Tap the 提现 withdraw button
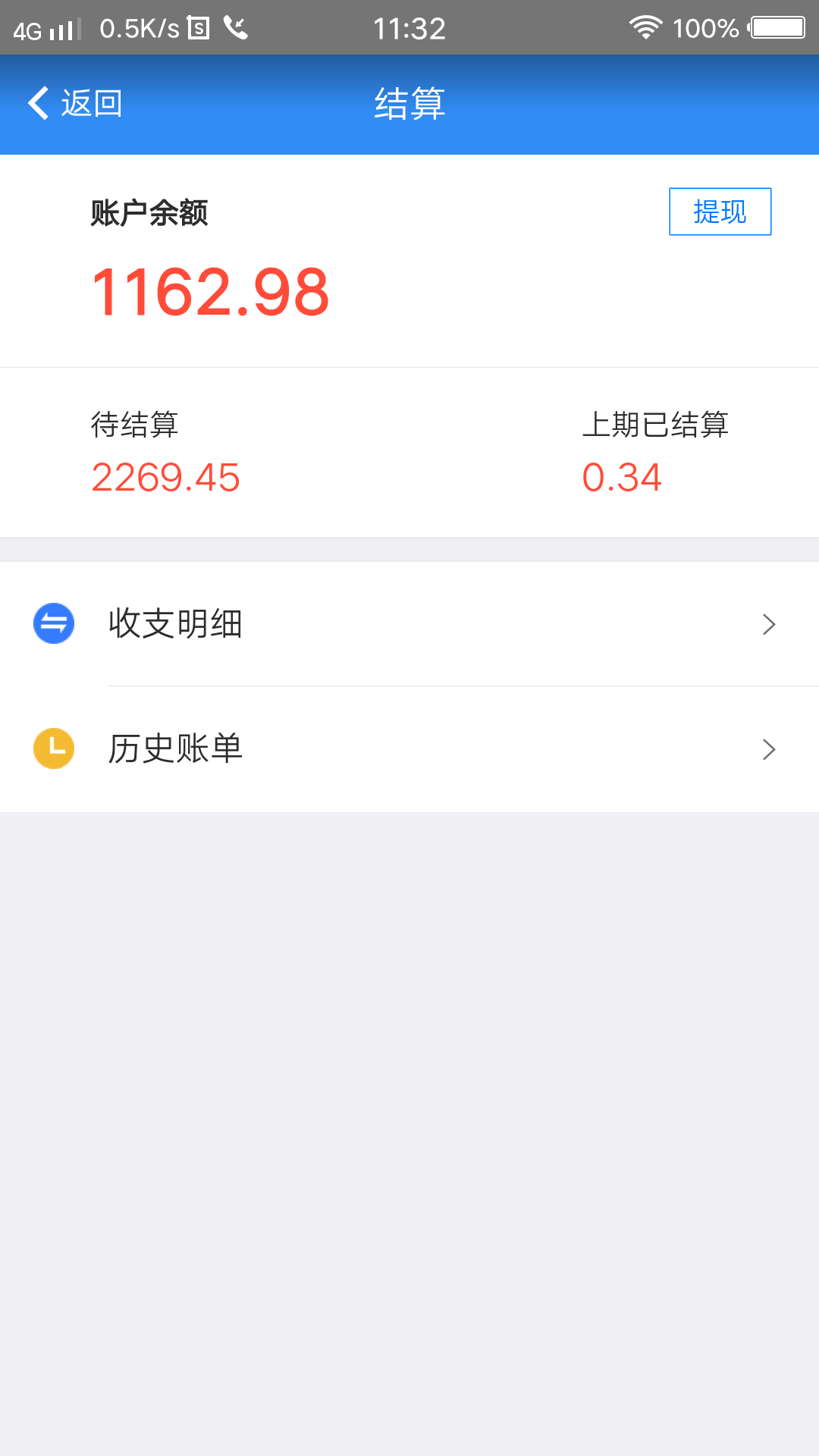The width and height of the screenshot is (819, 1456). (720, 212)
